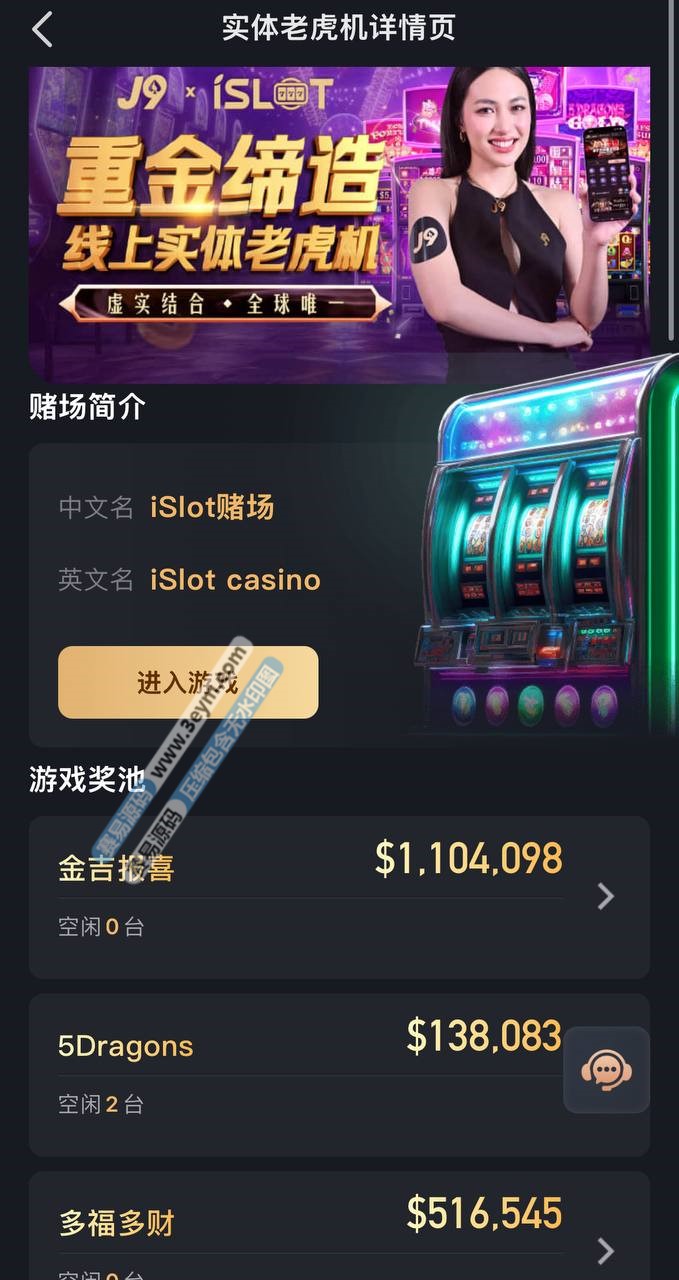Open customer service chat headset icon
The image size is (679, 1280).
pyautogui.click(x=606, y=1070)
